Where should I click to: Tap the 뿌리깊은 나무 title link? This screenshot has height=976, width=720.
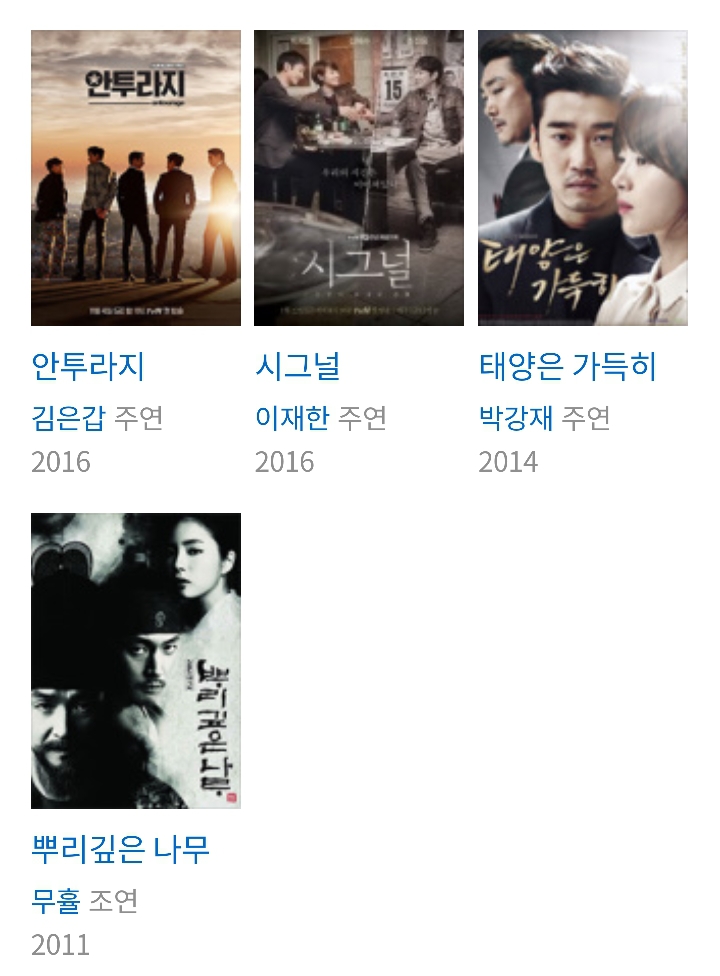(x=120, y=850)
